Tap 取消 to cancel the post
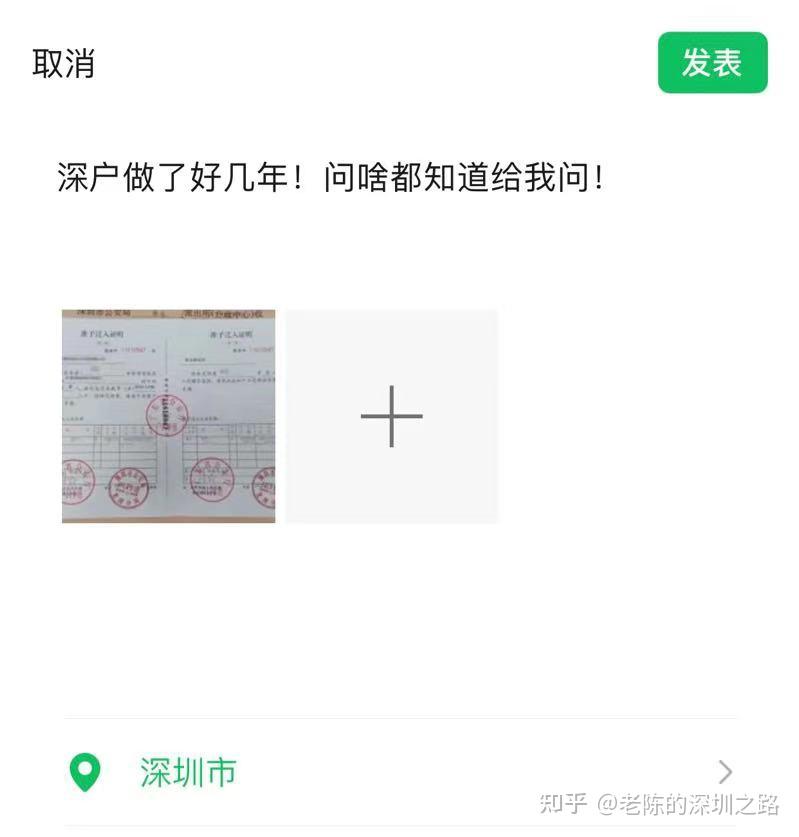The height and width of the screenshot is (837, 799). pos(63,64)
